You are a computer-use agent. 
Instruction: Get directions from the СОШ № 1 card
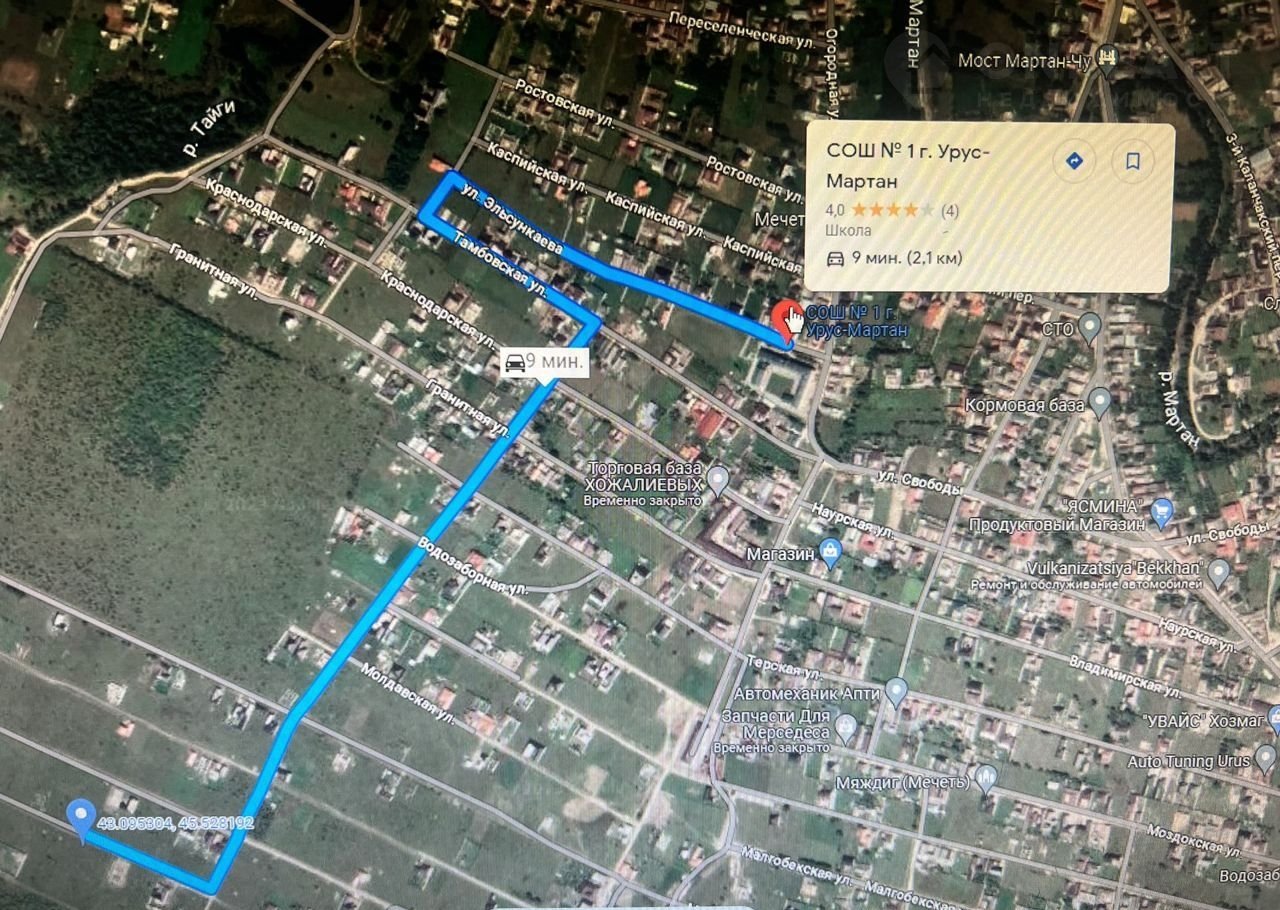tap(1074, 161)
